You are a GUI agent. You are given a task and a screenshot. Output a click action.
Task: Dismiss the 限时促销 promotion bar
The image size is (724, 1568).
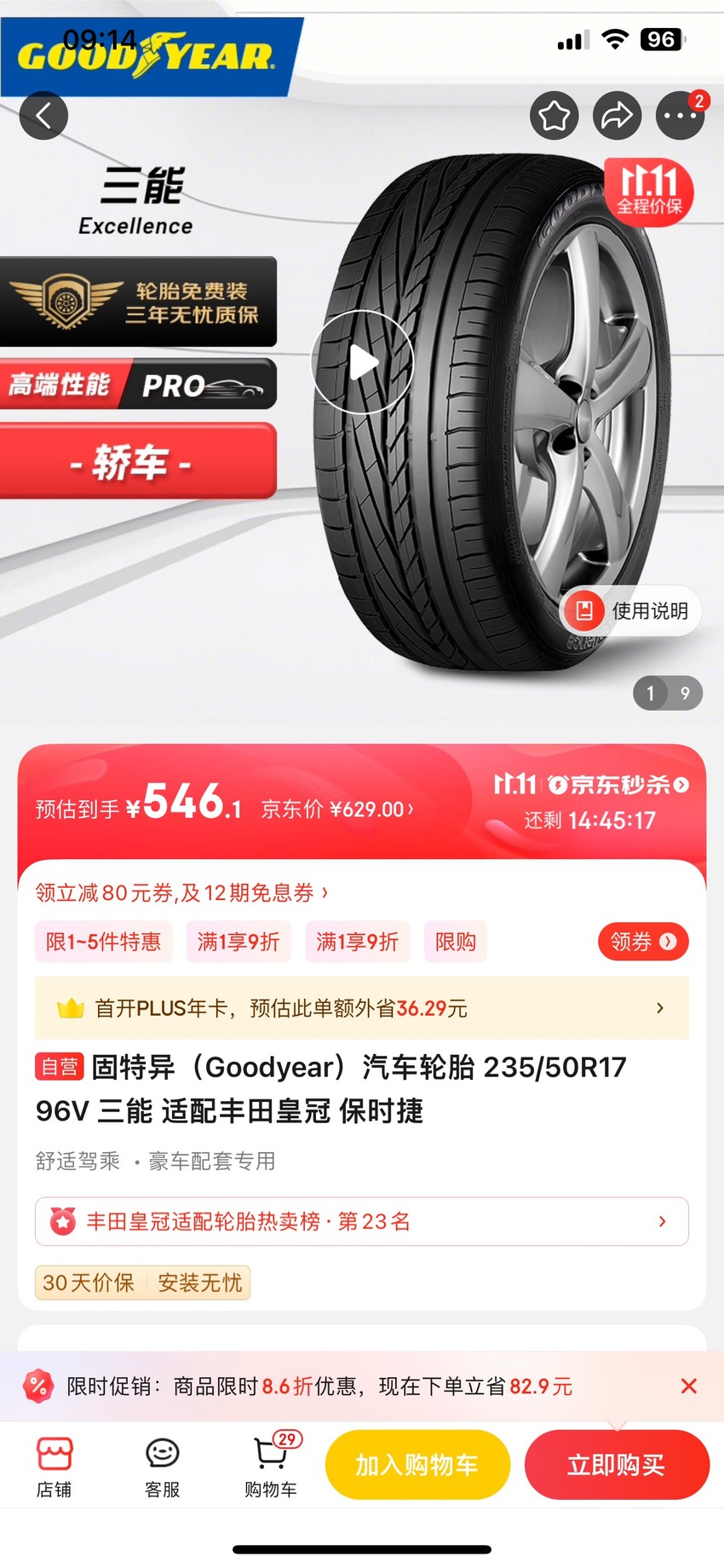pos(689,1386)
